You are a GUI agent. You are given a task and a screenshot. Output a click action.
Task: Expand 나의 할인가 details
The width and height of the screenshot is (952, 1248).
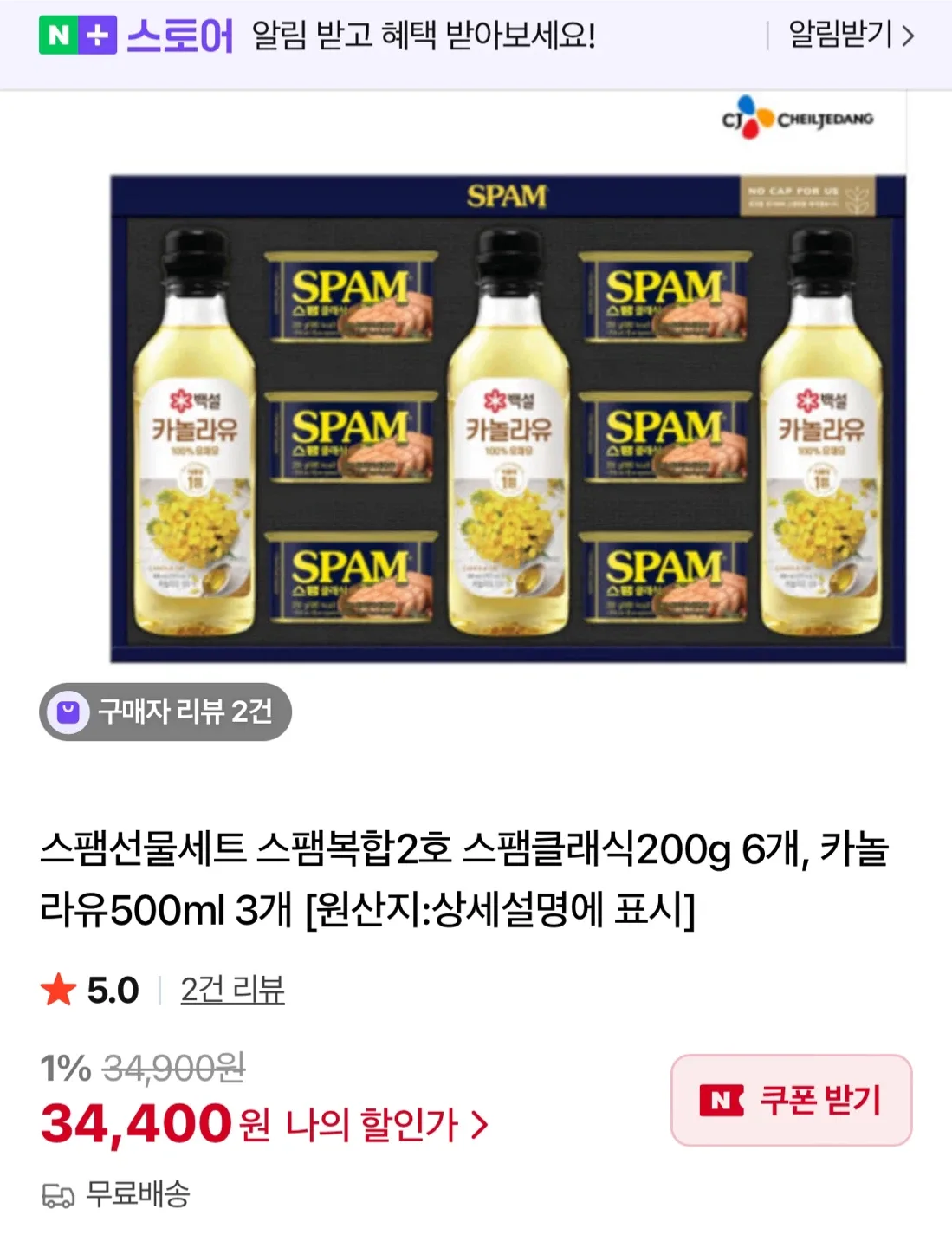(386, 1125)
